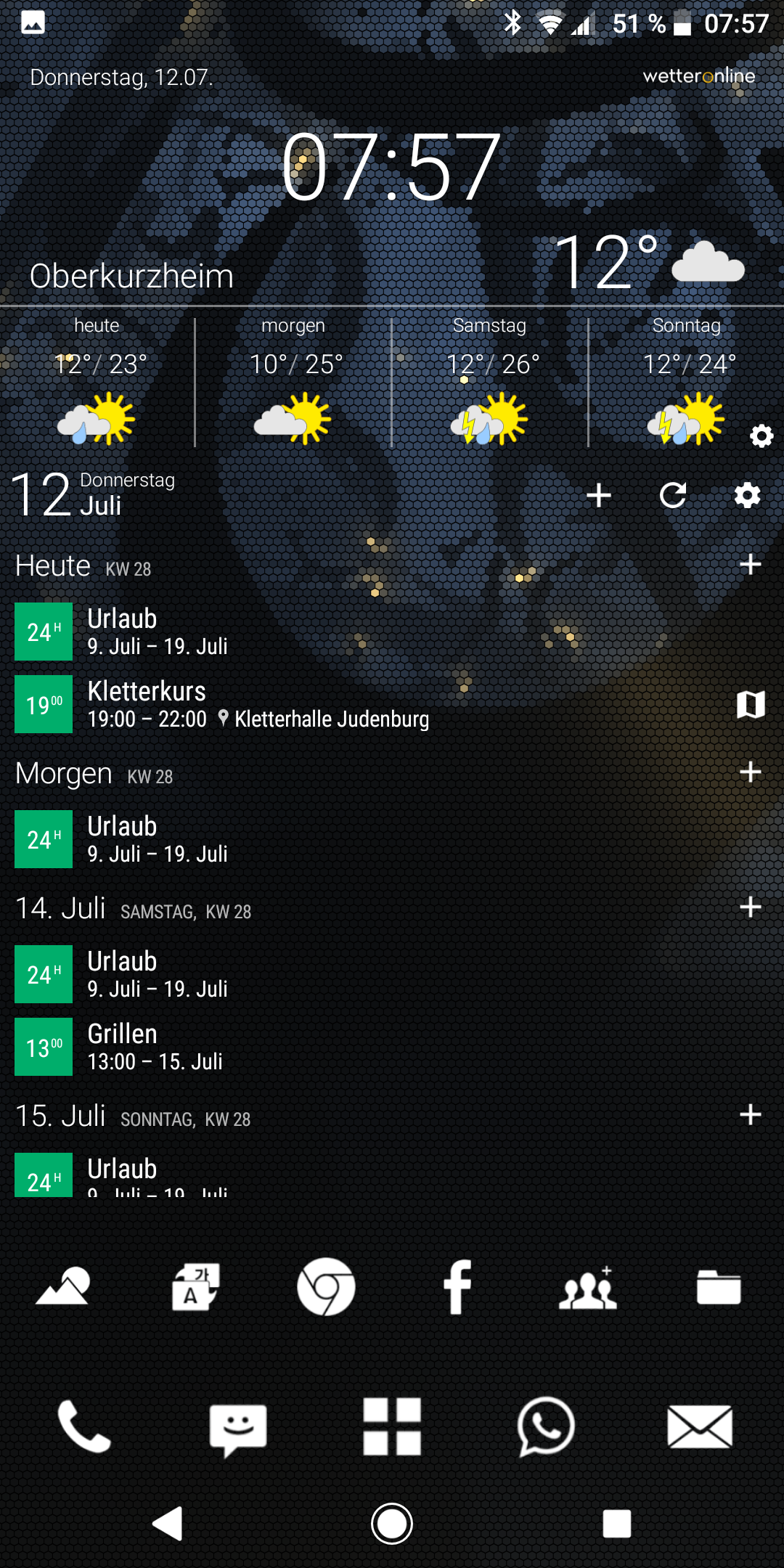Add an event on 14. Juli
Screen dimensions: 784x1568
pos(751,907)
